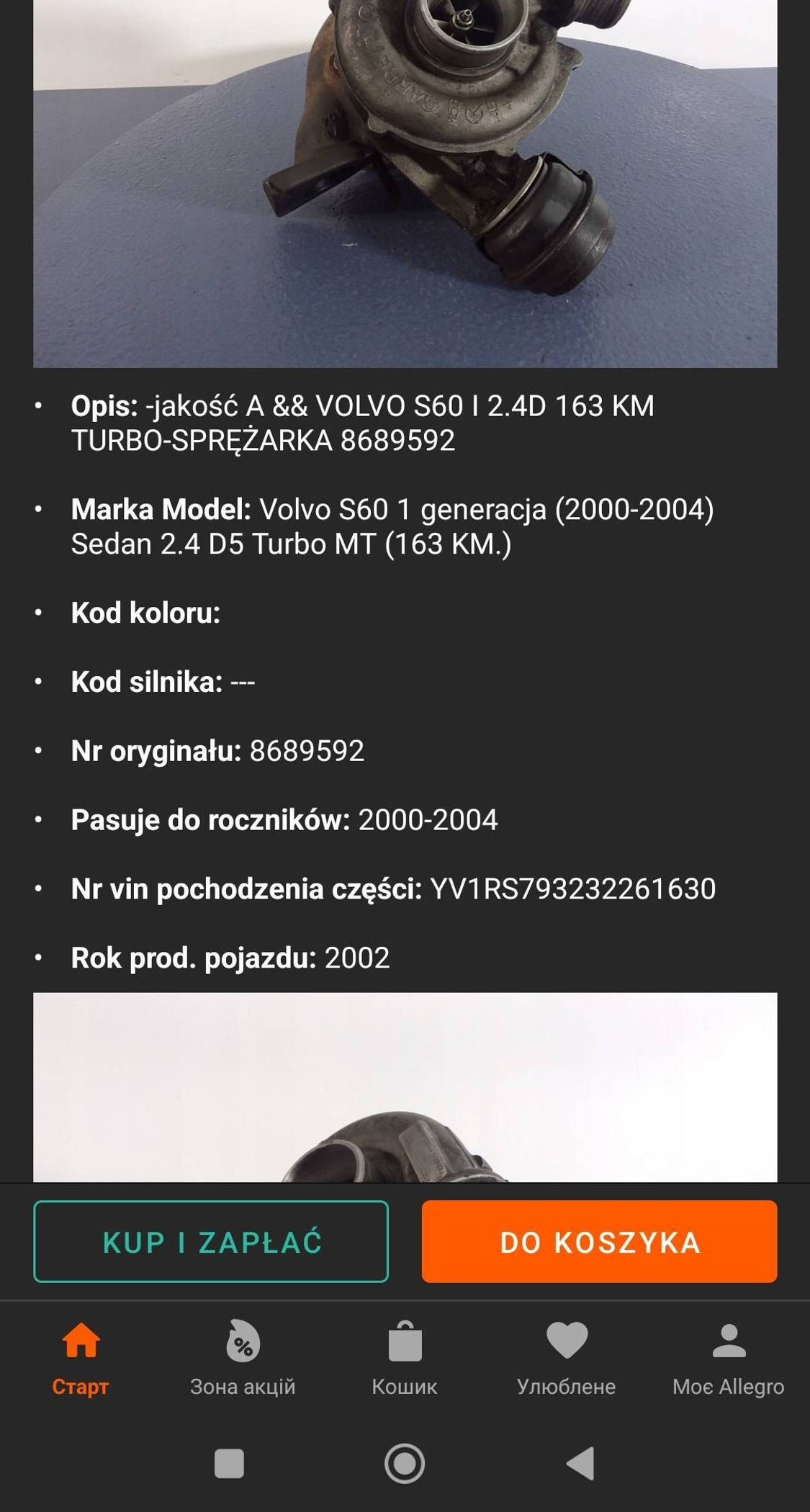Screen dimensions: 810x1512
Task: Switch to the Старт tab
Action: (81, 1358)
